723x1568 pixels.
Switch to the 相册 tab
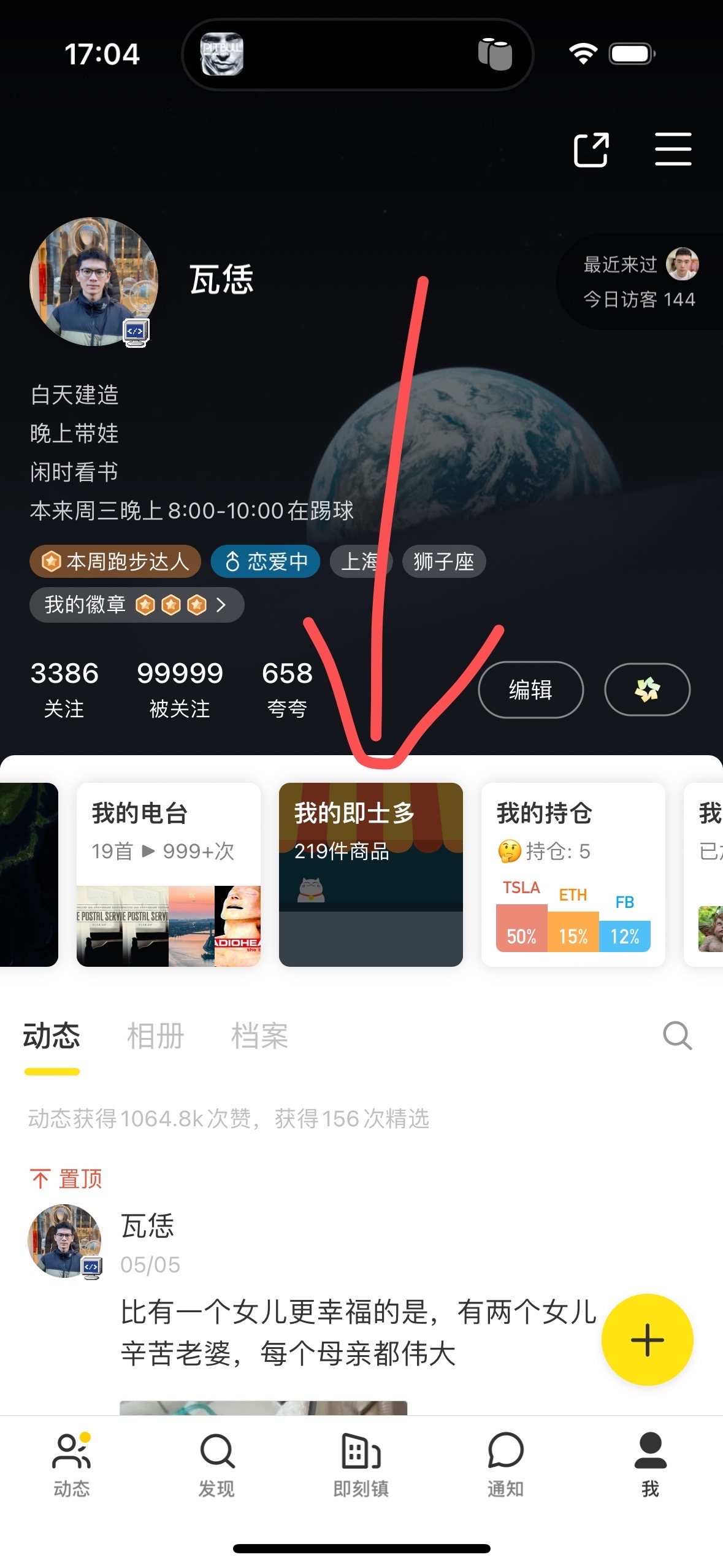155,1036
